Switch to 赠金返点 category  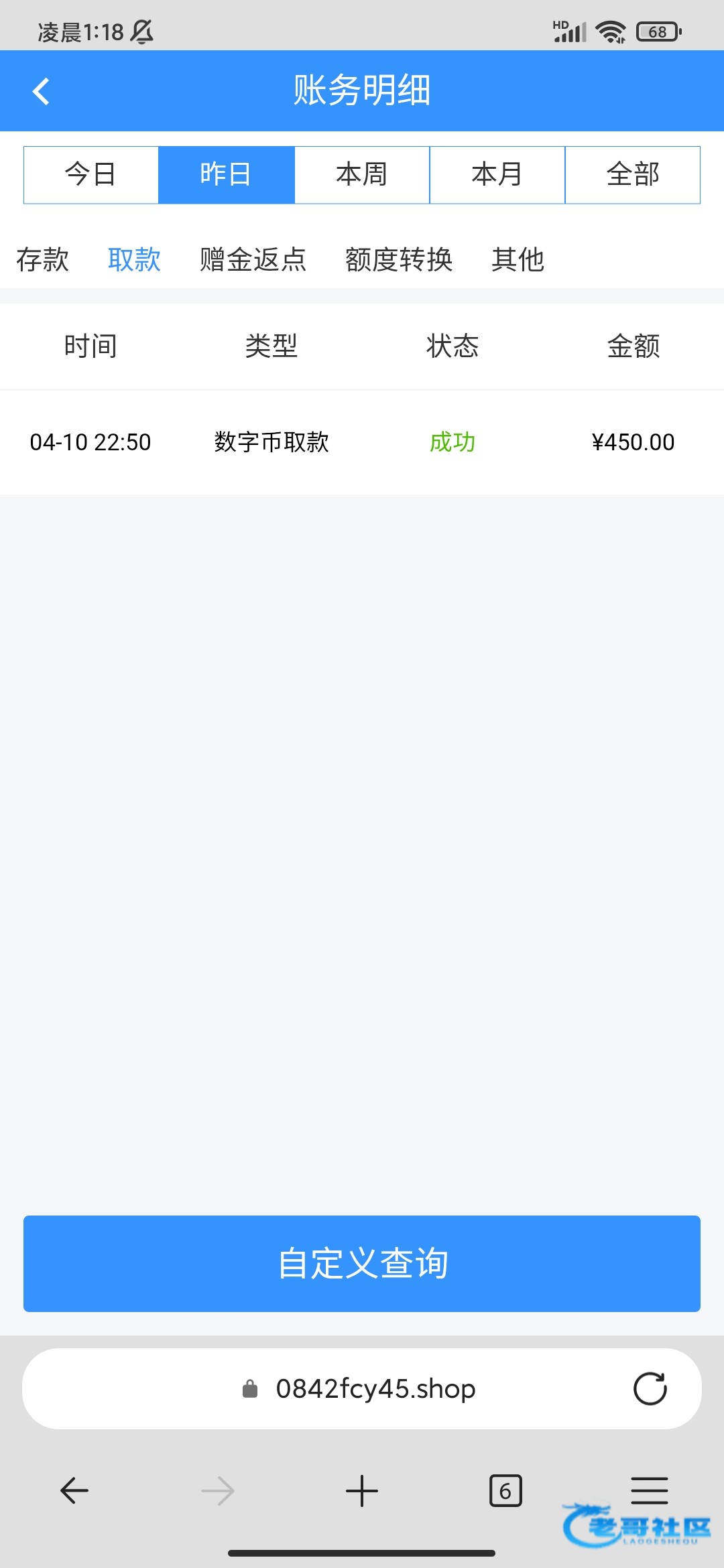[253, 259]
